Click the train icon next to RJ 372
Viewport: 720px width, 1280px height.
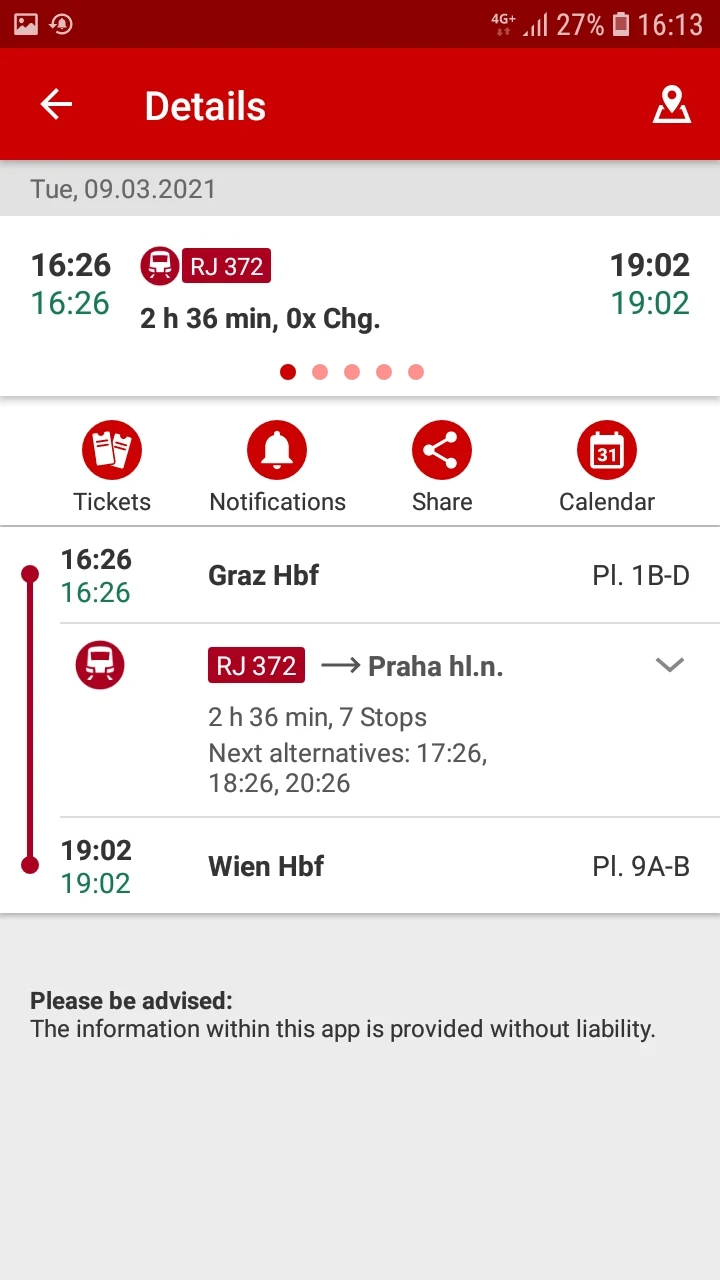point(158,265)
